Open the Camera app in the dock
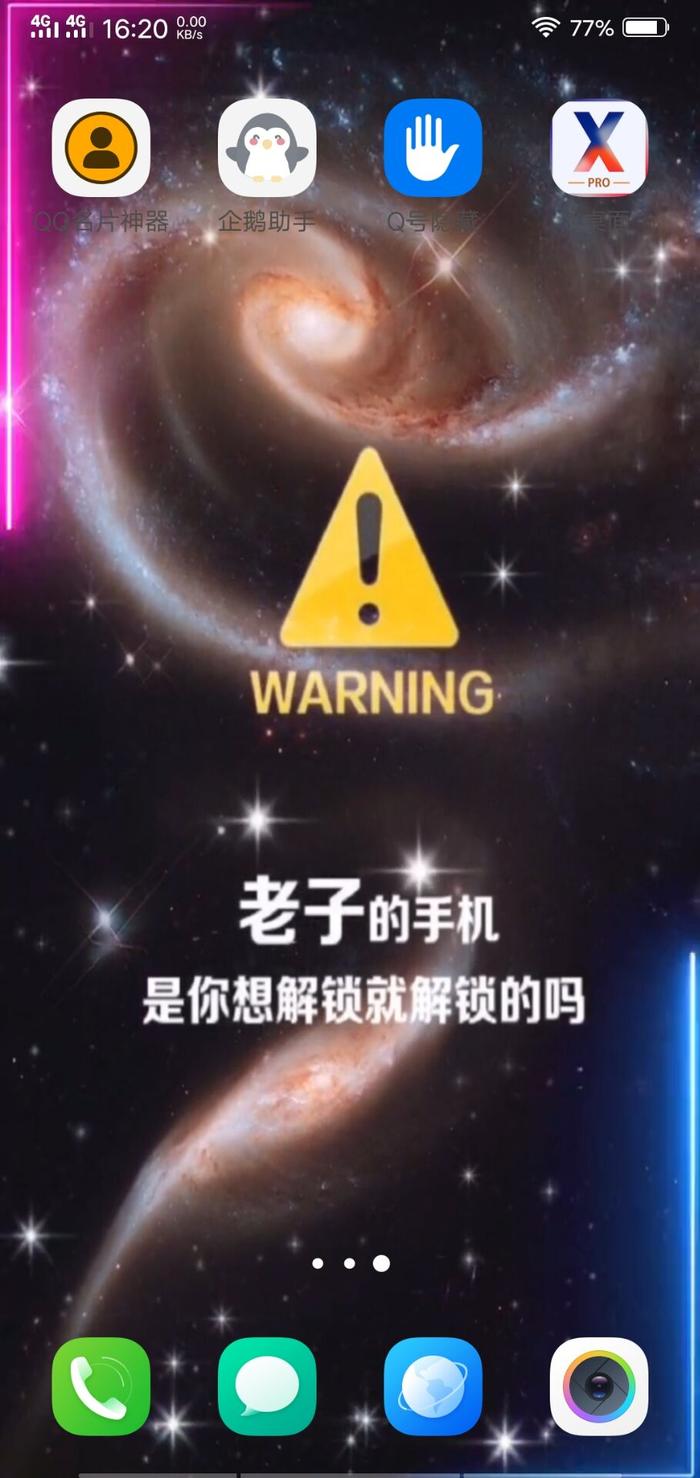 click(x=599, y=1386)
